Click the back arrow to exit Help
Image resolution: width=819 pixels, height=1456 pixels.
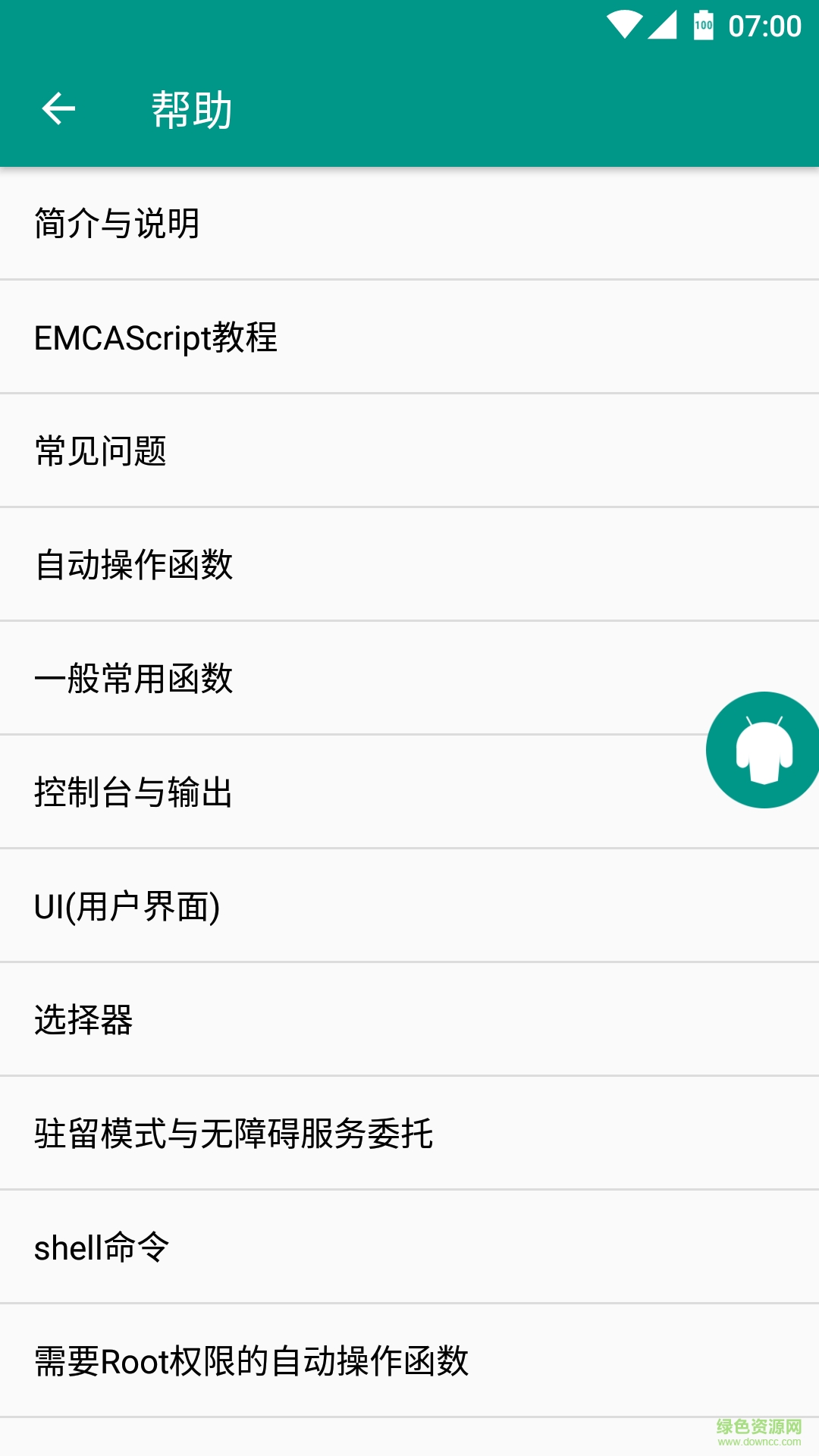click(59, 109)
